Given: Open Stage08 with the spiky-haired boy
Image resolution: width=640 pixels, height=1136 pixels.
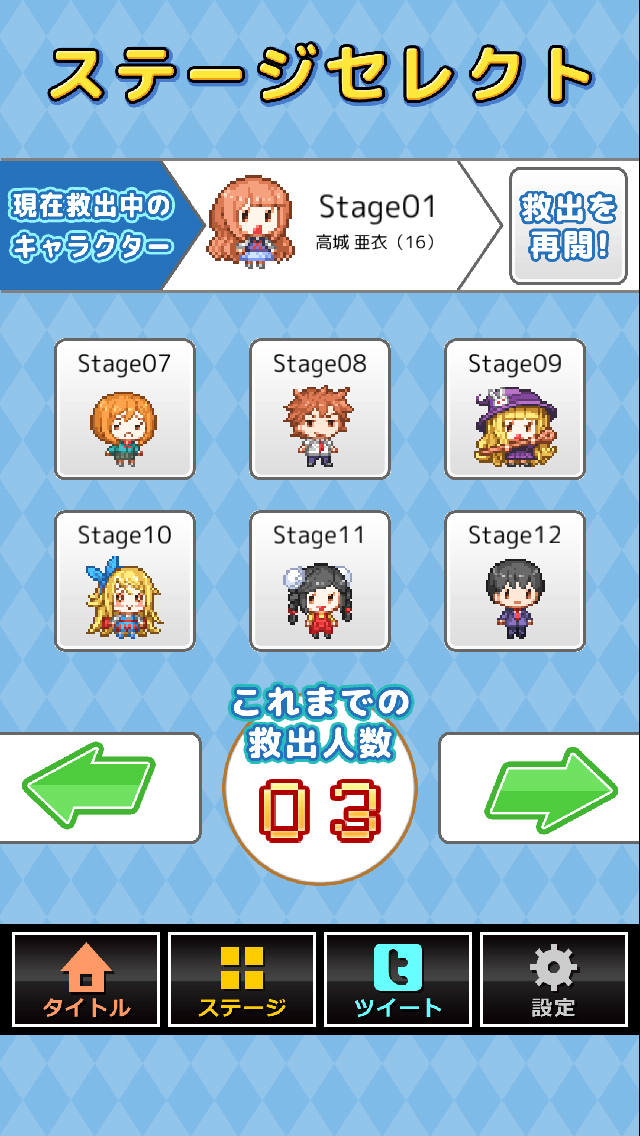Looking at the screenshot, I should point(319,409).
